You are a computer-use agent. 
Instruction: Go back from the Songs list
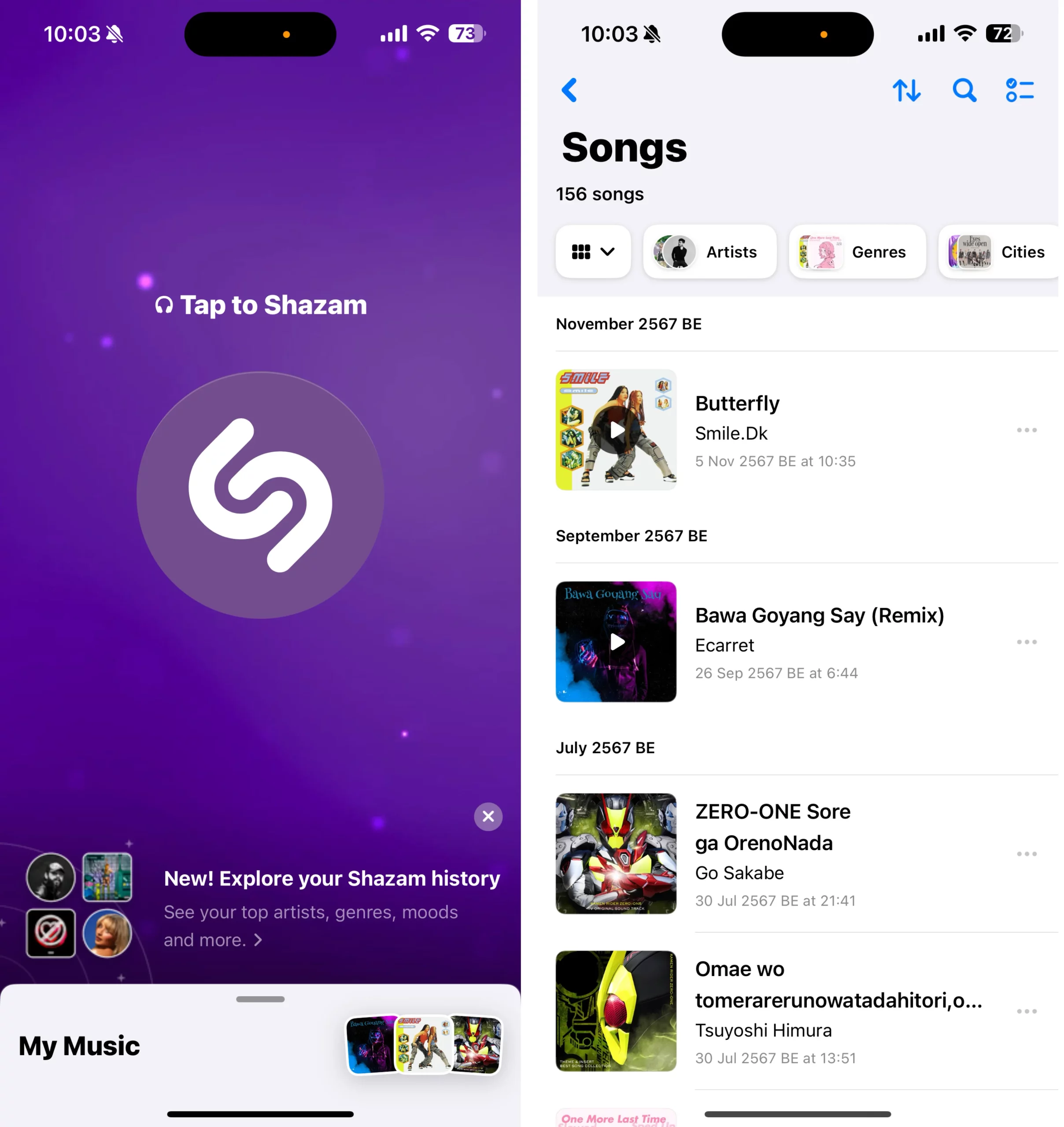click(x=569, y=90)
